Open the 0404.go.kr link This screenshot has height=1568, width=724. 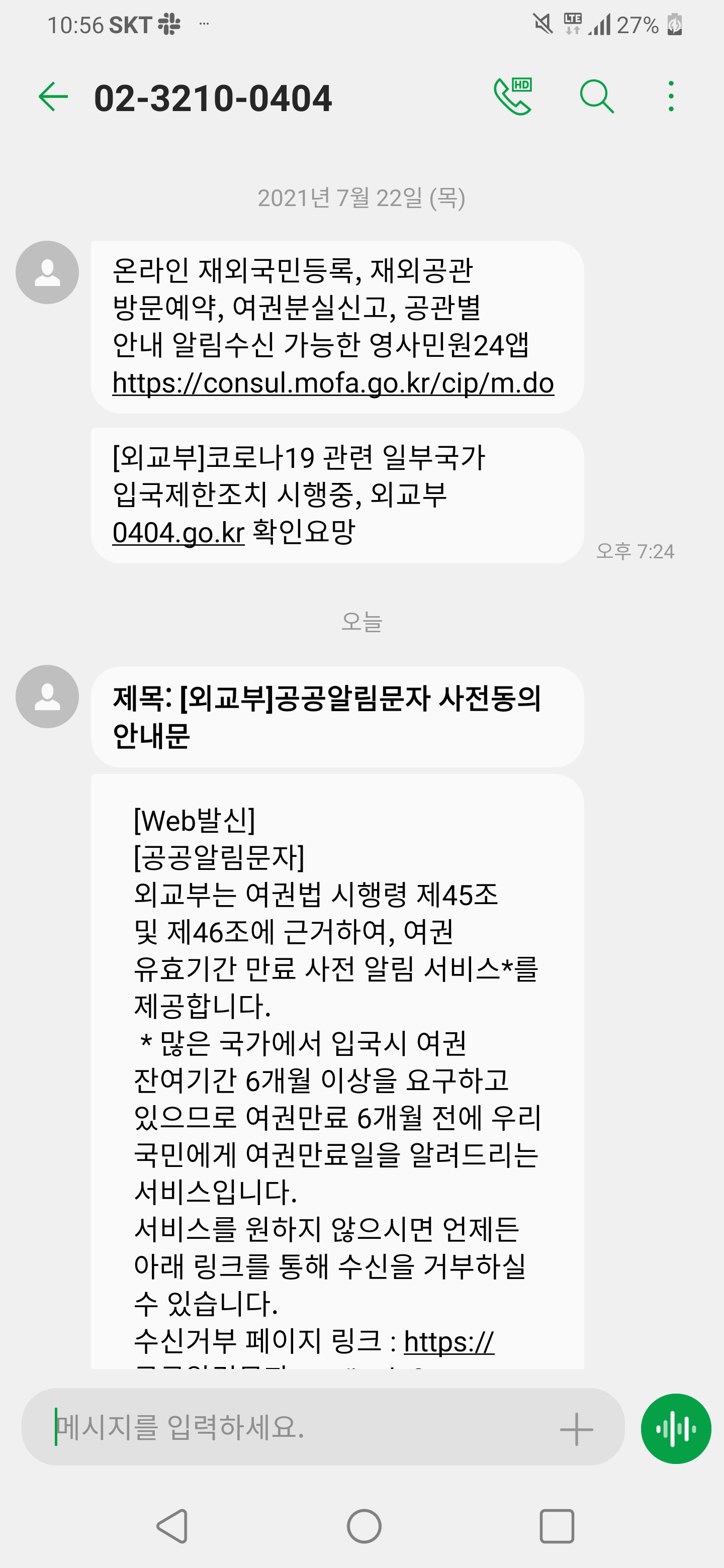[178, 533]
